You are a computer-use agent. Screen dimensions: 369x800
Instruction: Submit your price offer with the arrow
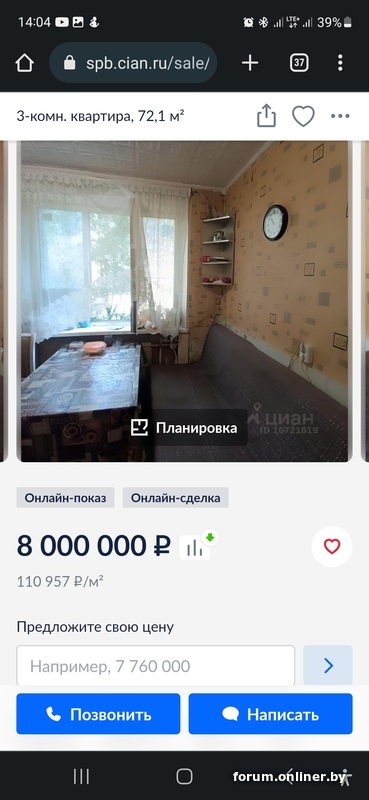[328, 665]
